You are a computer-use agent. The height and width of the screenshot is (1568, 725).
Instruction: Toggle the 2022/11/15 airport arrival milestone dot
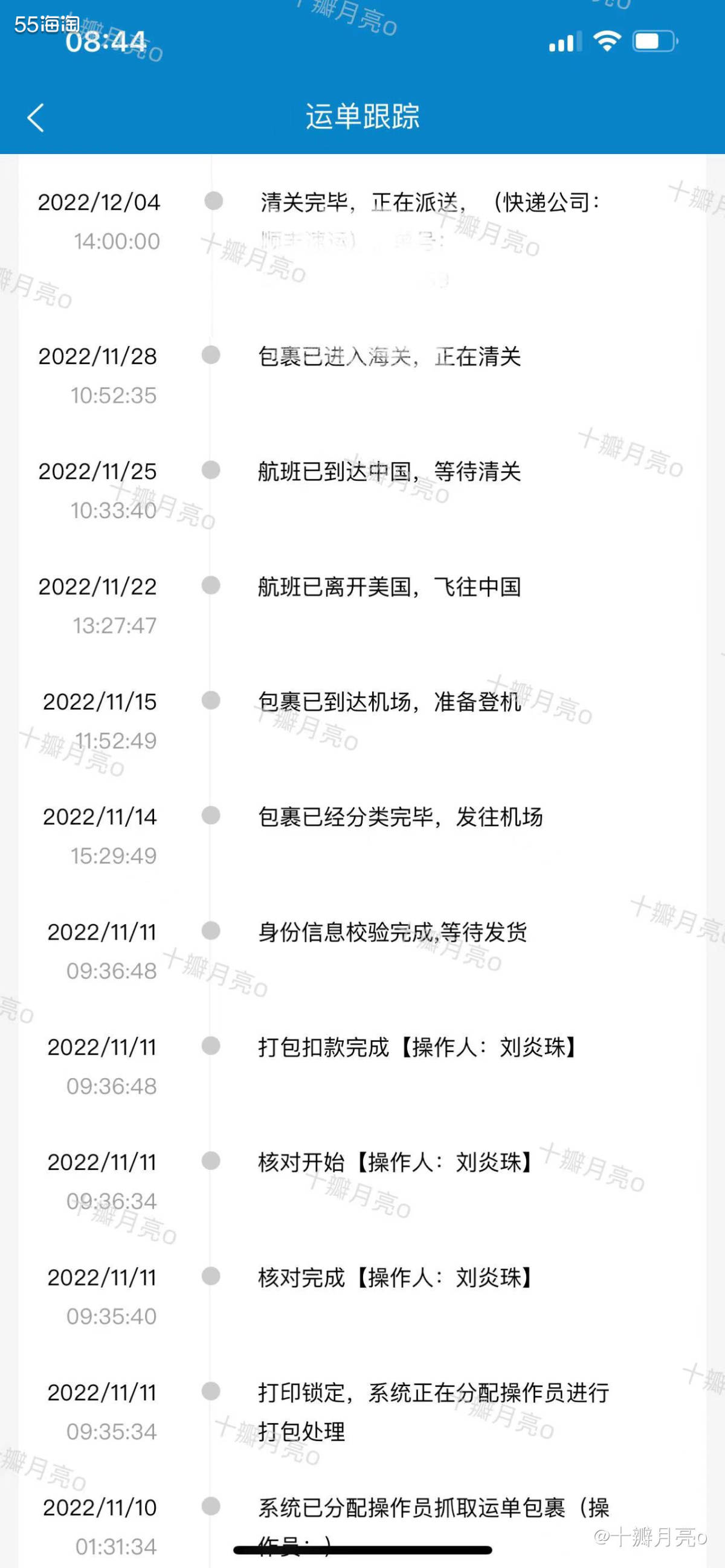coord(213,701)
